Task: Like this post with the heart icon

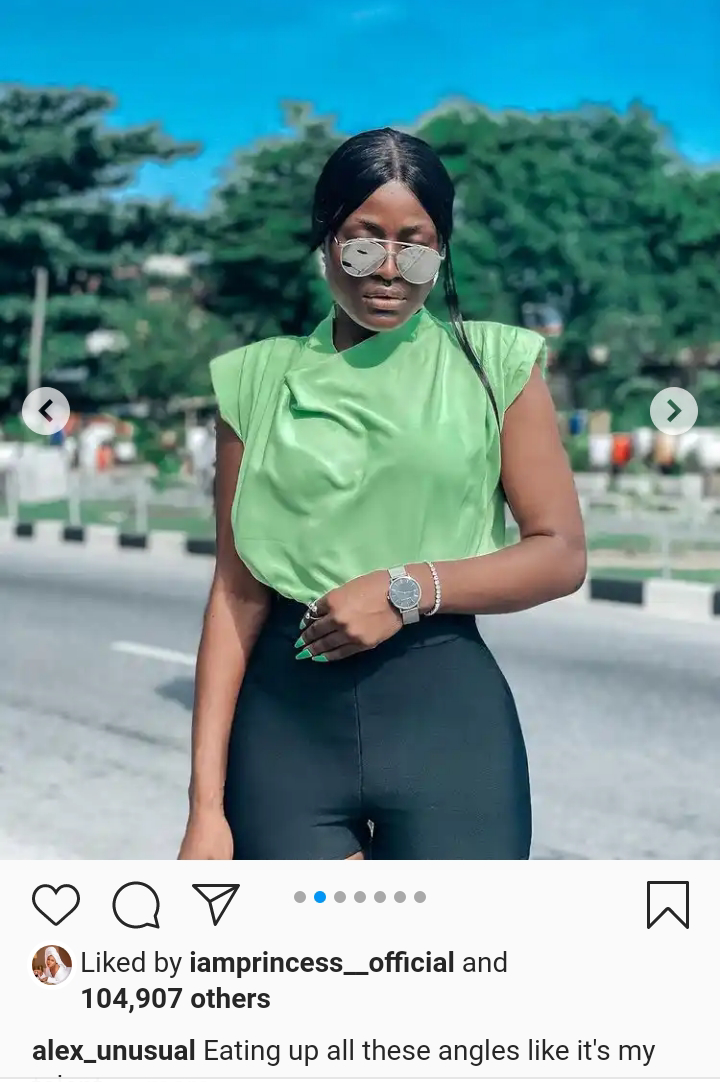Action: (x=56, y=905)
